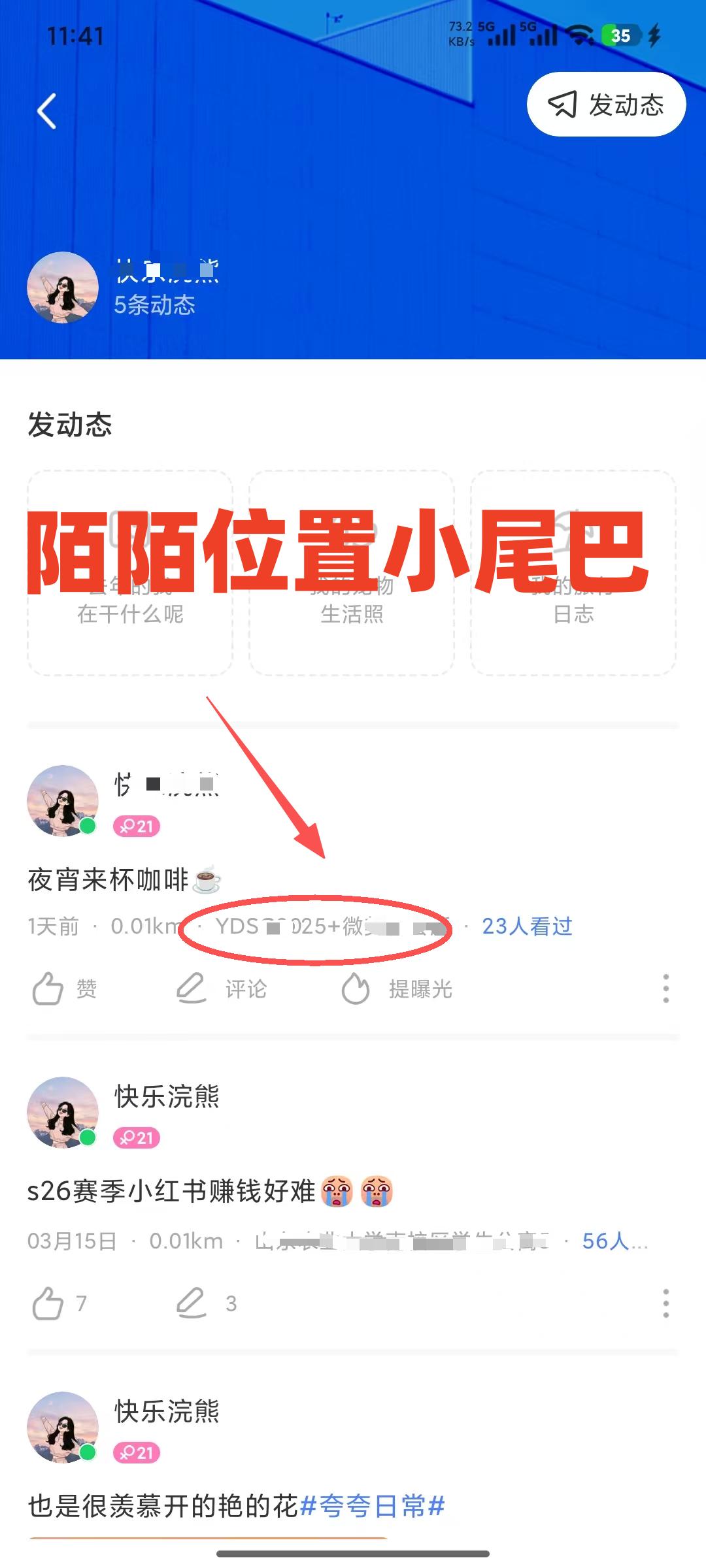
Task: Choose the 在干什么呢 post template
Action: [130, 572]
